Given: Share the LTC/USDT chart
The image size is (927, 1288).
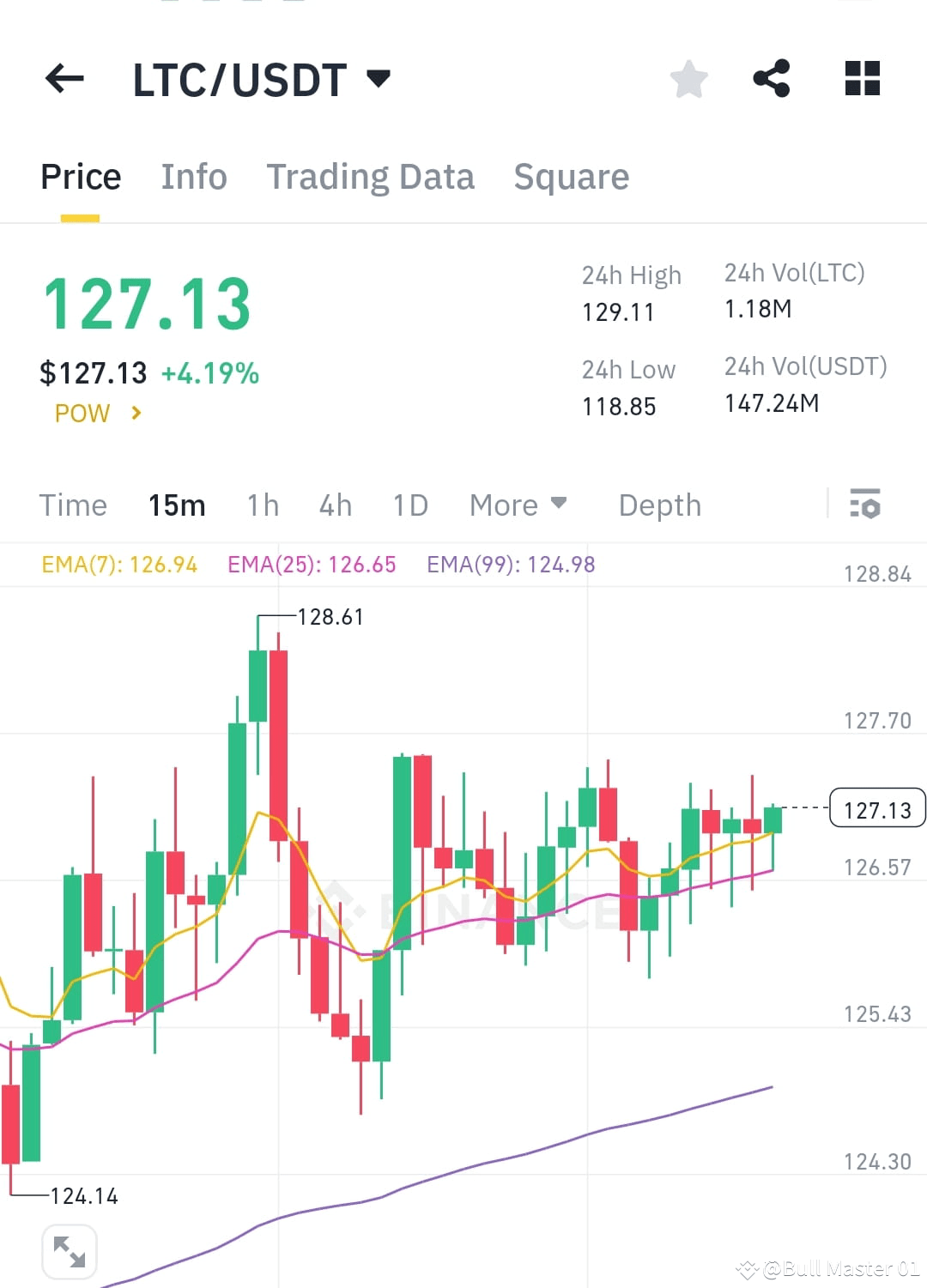Looking at the screenshot, I should (x=771, y=79).
